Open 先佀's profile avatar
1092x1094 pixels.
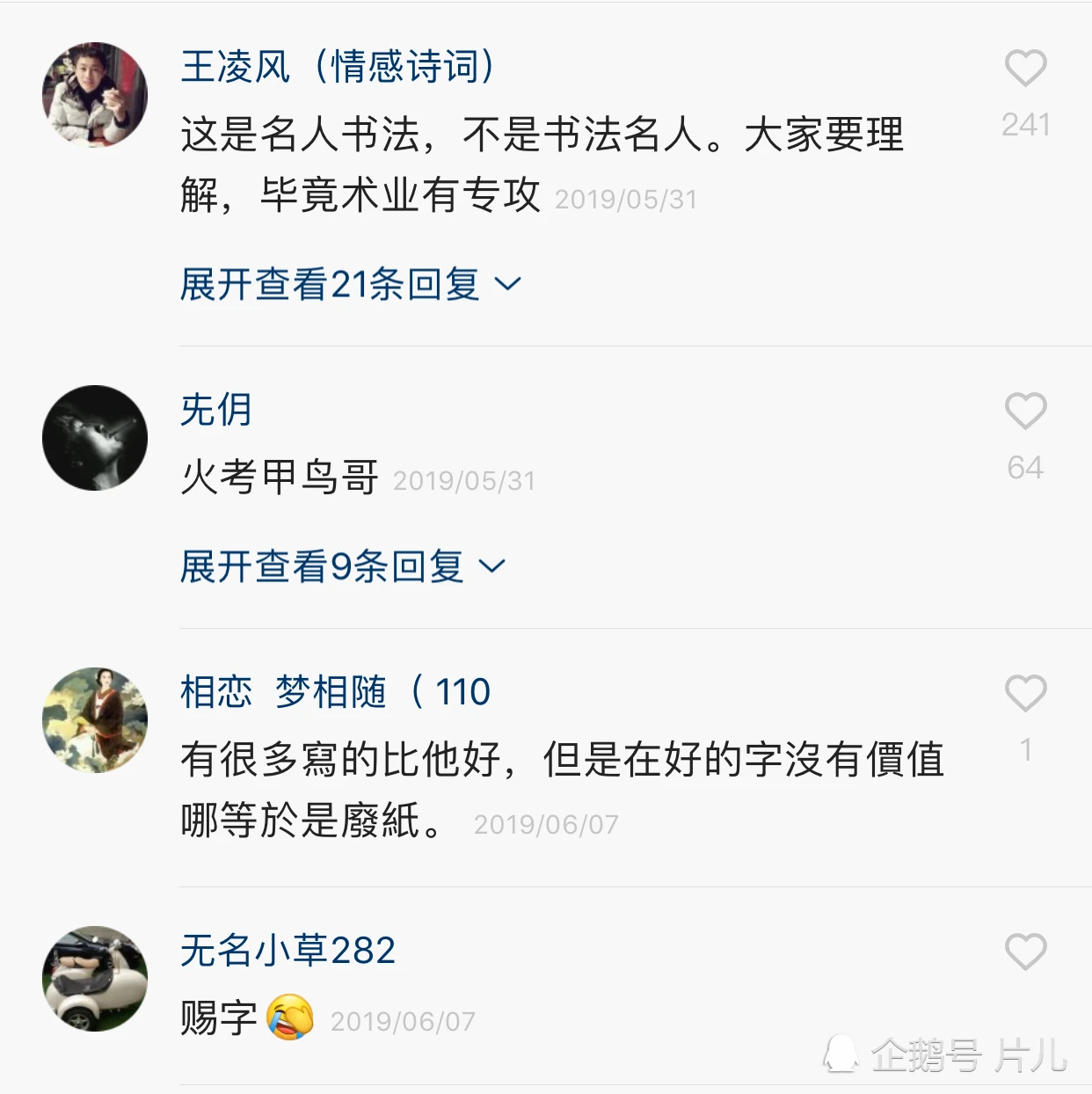(95, 437)
